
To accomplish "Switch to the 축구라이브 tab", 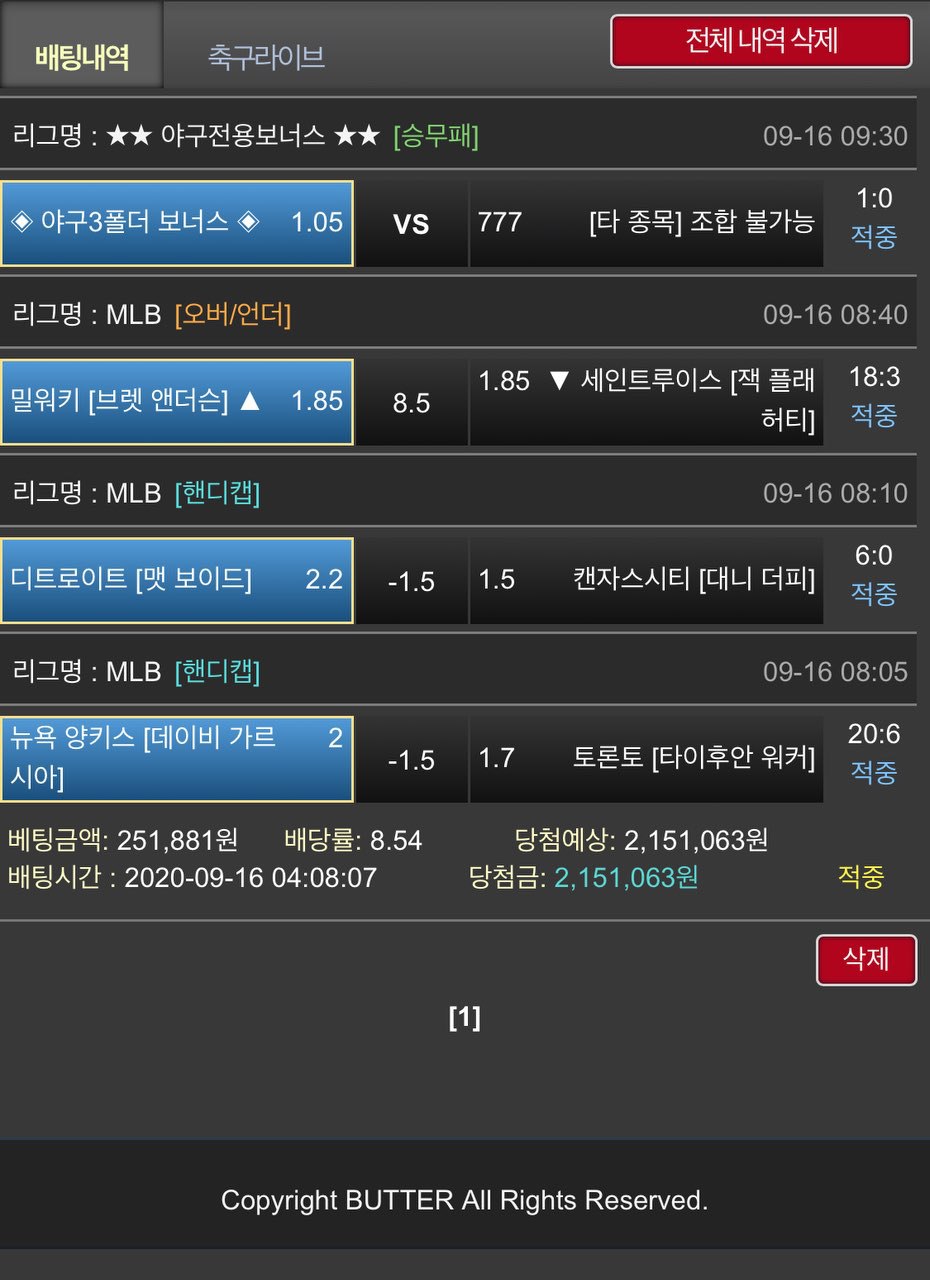I will tap(266, 56).
